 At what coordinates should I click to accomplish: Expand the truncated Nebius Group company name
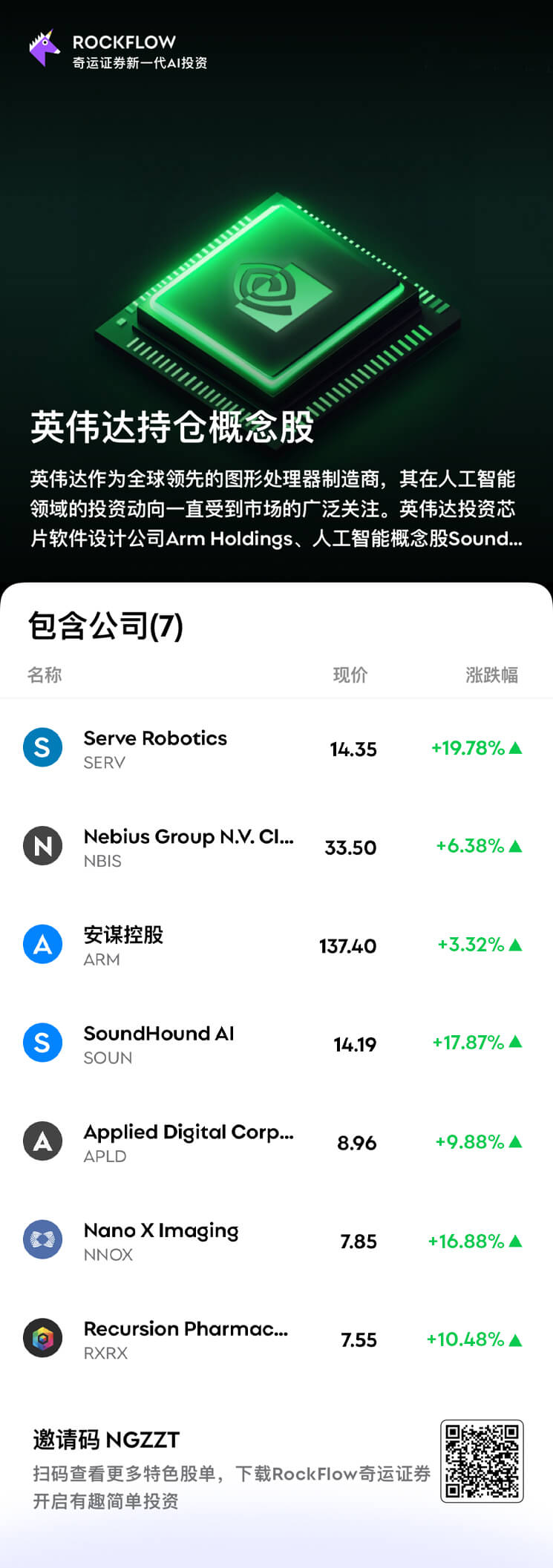[x=188, y=837]
